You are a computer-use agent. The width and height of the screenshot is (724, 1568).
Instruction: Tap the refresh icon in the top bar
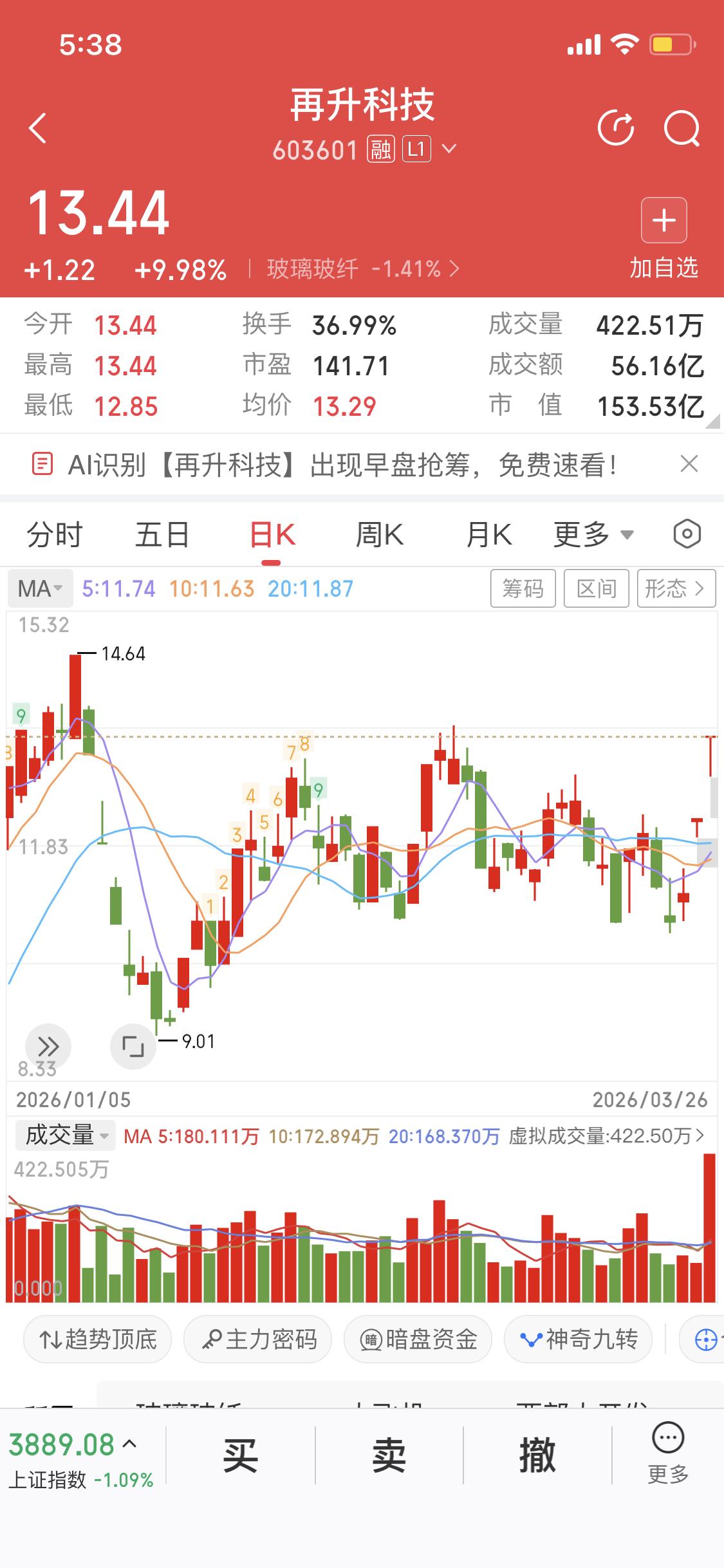click(x=615, y=127)
